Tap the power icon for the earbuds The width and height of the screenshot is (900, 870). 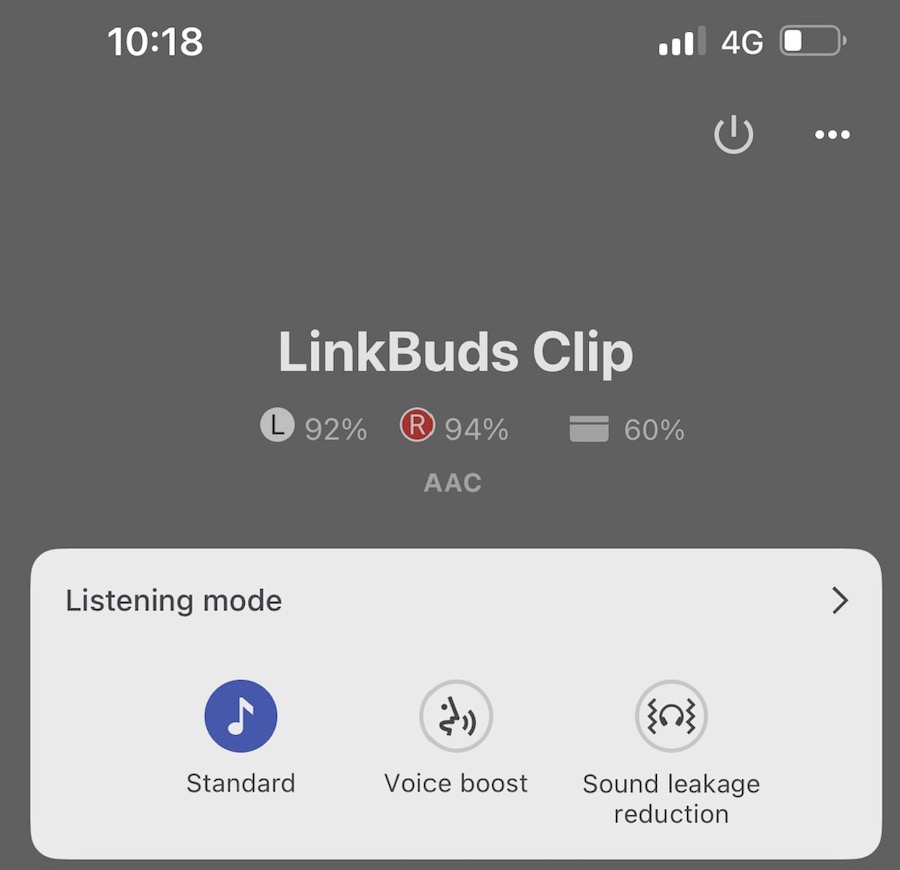[733, 135]
